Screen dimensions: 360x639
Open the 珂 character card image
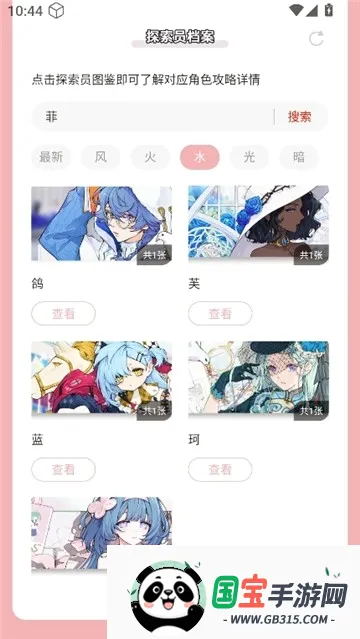click(x=258, y=380)
